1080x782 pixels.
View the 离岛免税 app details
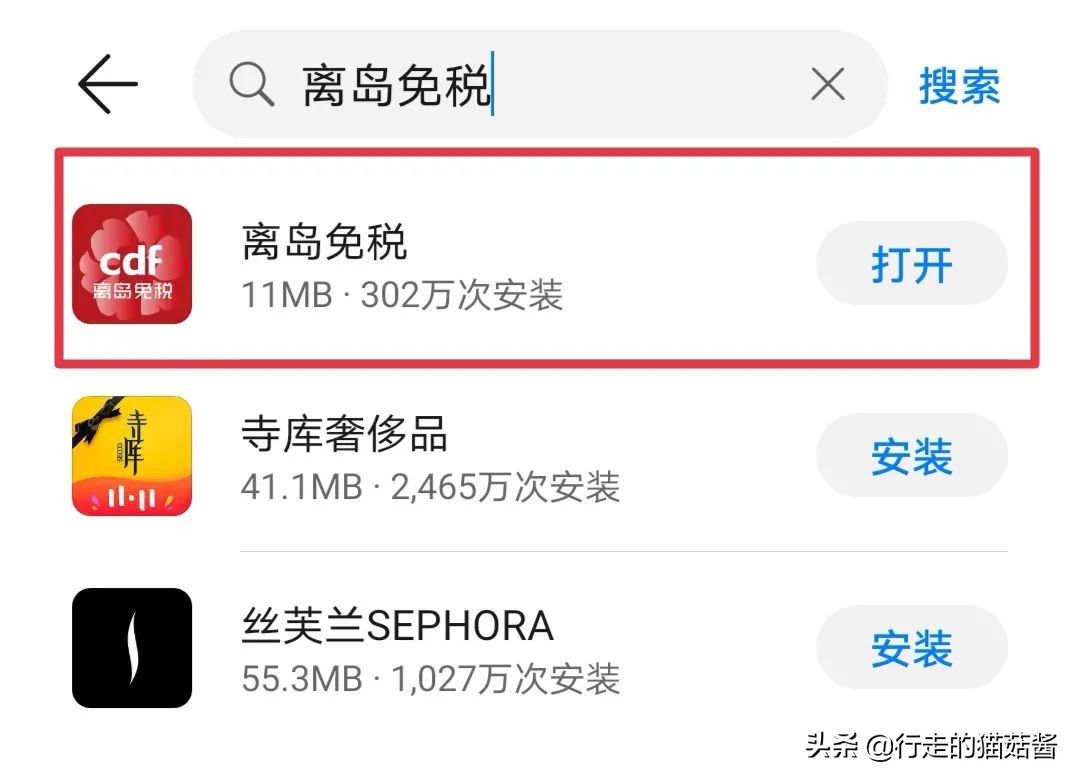(x=400, y=264)
